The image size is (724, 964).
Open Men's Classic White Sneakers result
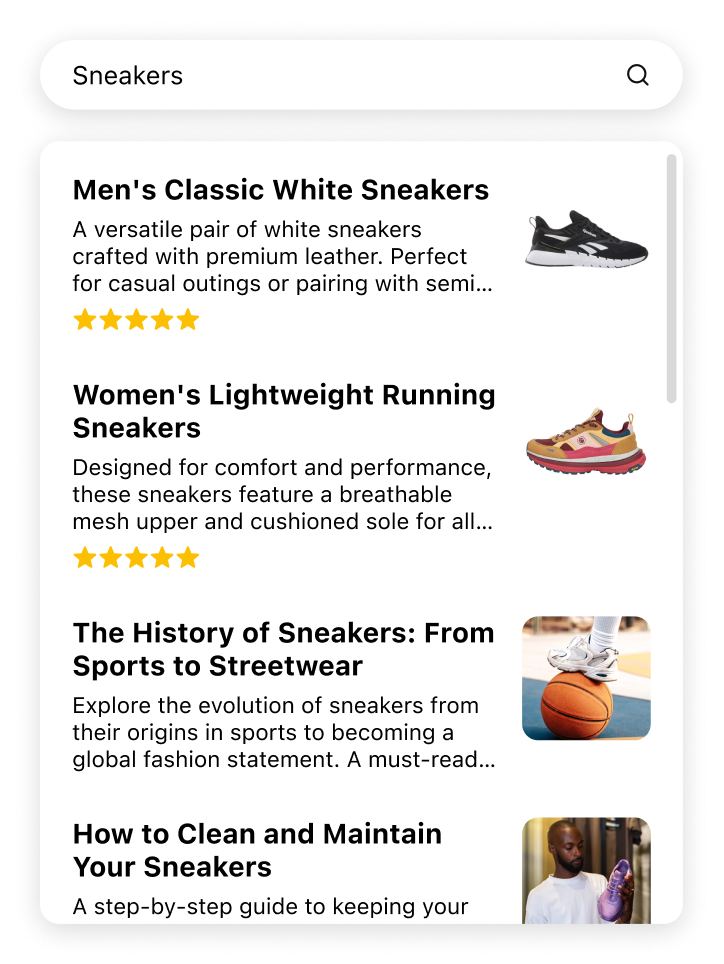point(281,190)
